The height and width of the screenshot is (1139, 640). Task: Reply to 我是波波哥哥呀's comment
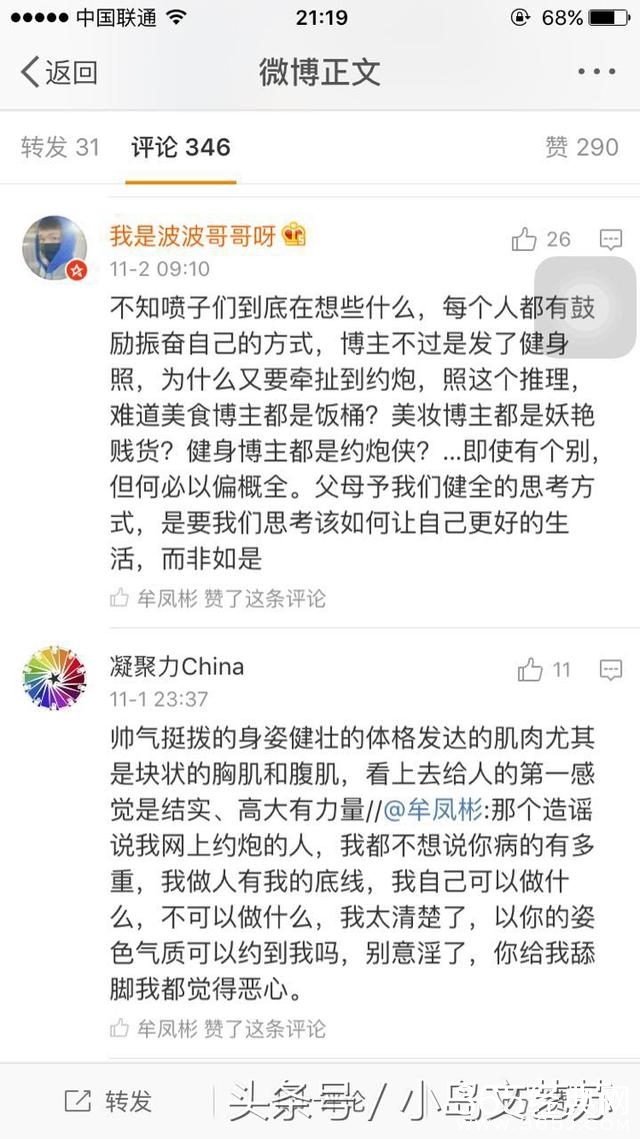[x=610, y=239]
